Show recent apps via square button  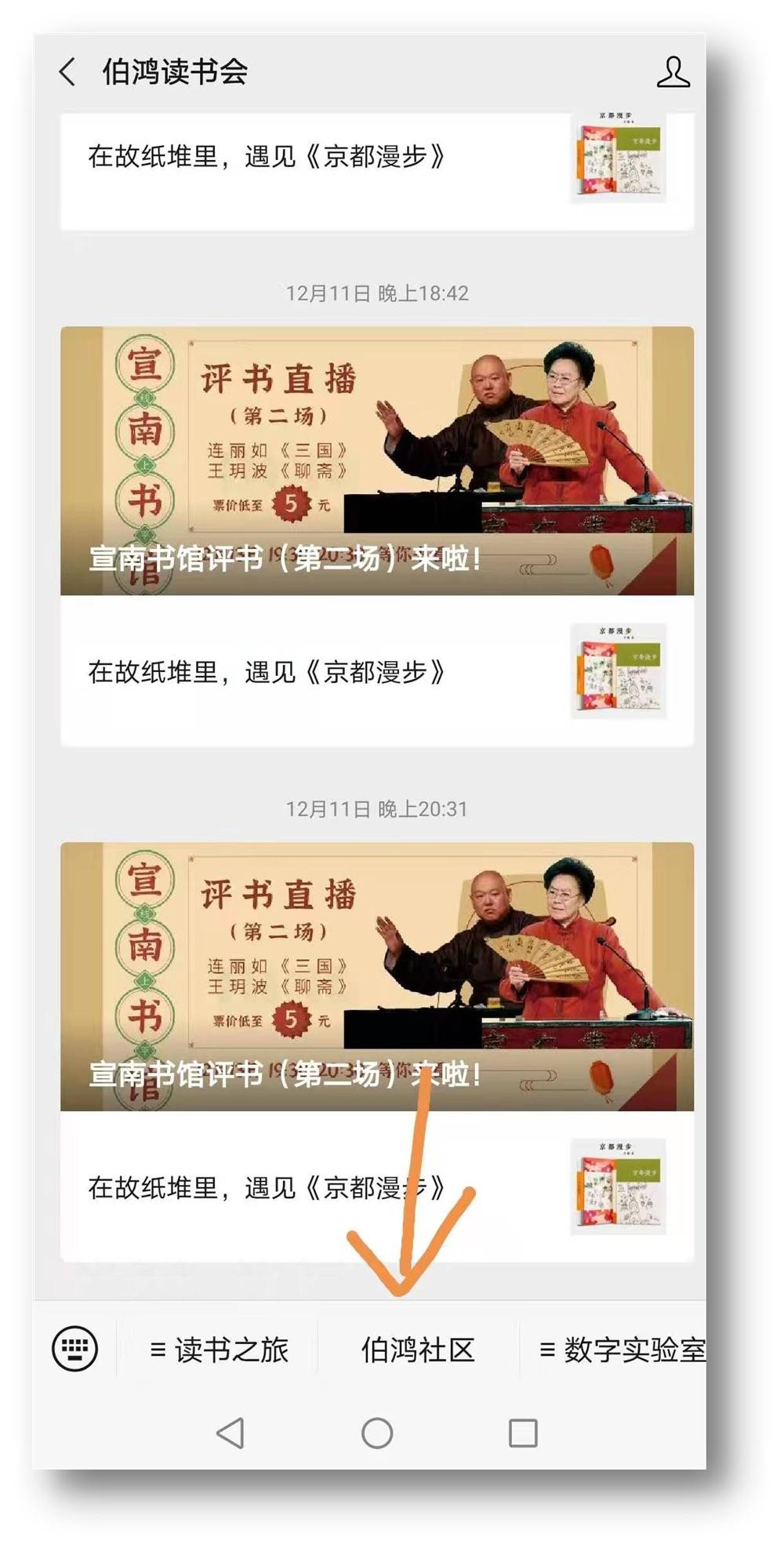[x=523, y=1433]
